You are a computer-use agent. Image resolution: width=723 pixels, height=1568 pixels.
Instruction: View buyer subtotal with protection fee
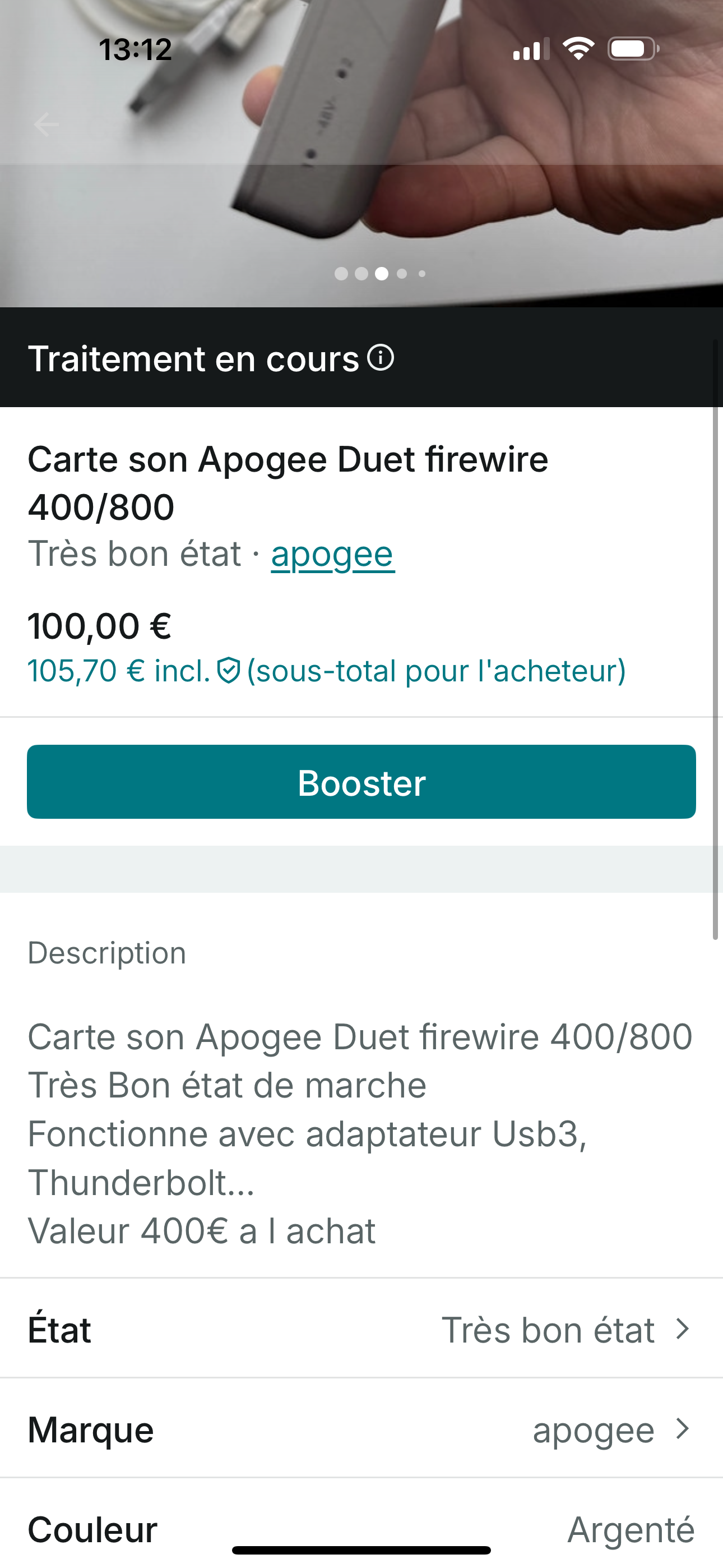click(x=327, y=671)
